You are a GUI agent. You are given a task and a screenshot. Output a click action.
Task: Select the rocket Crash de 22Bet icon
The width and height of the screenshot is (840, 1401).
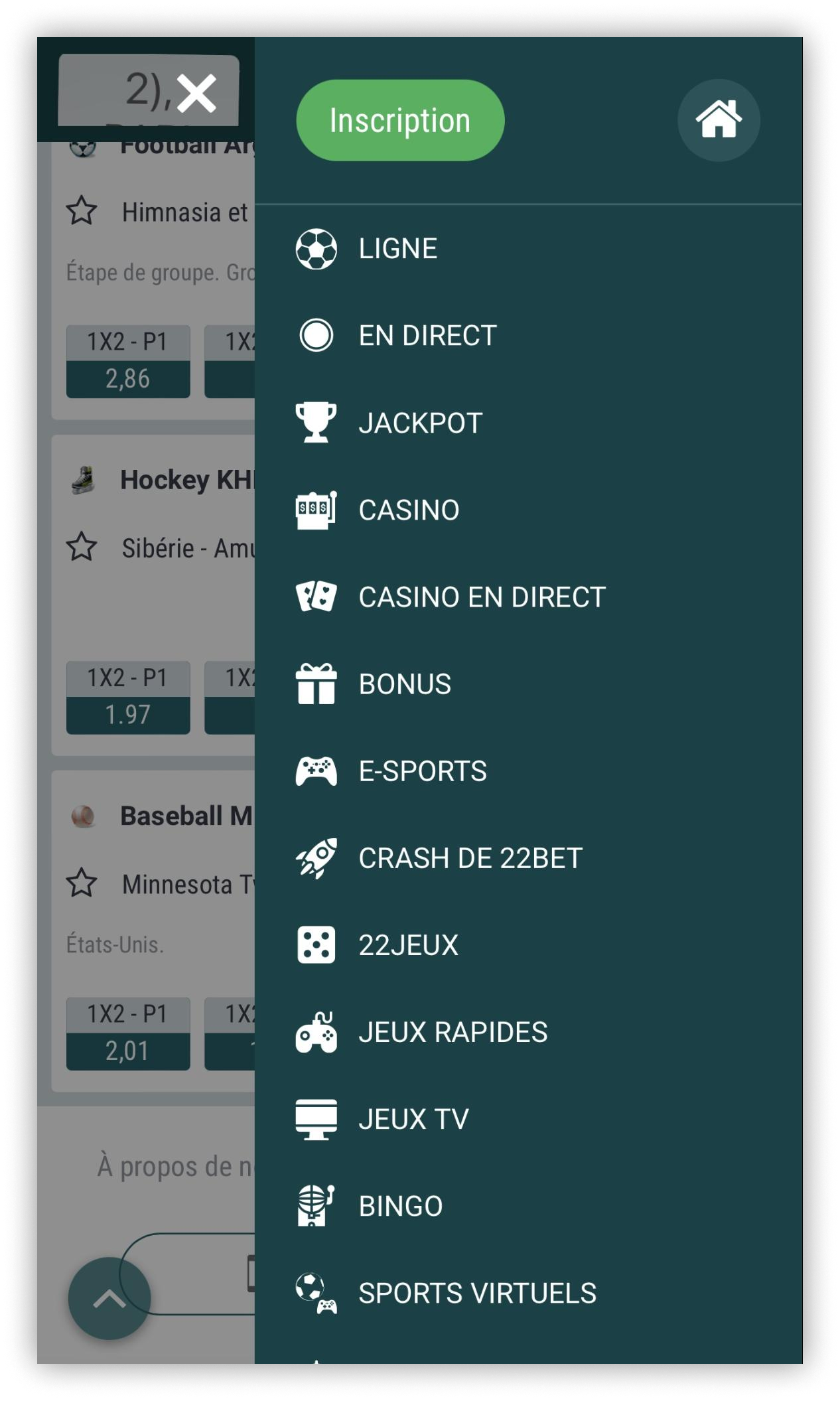pyautogui.click(x=318, y=857)
